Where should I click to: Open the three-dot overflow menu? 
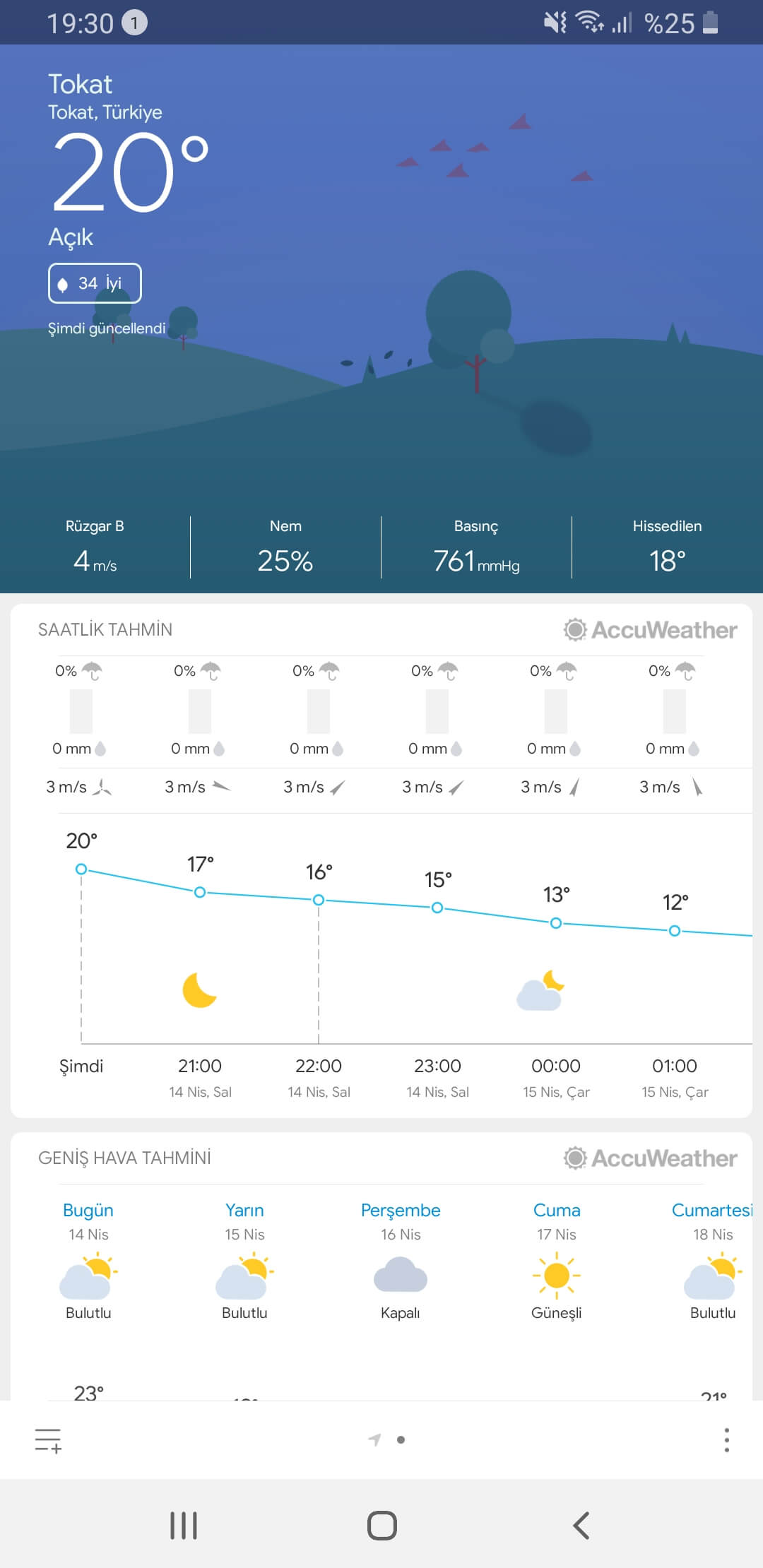(726, 1440)
